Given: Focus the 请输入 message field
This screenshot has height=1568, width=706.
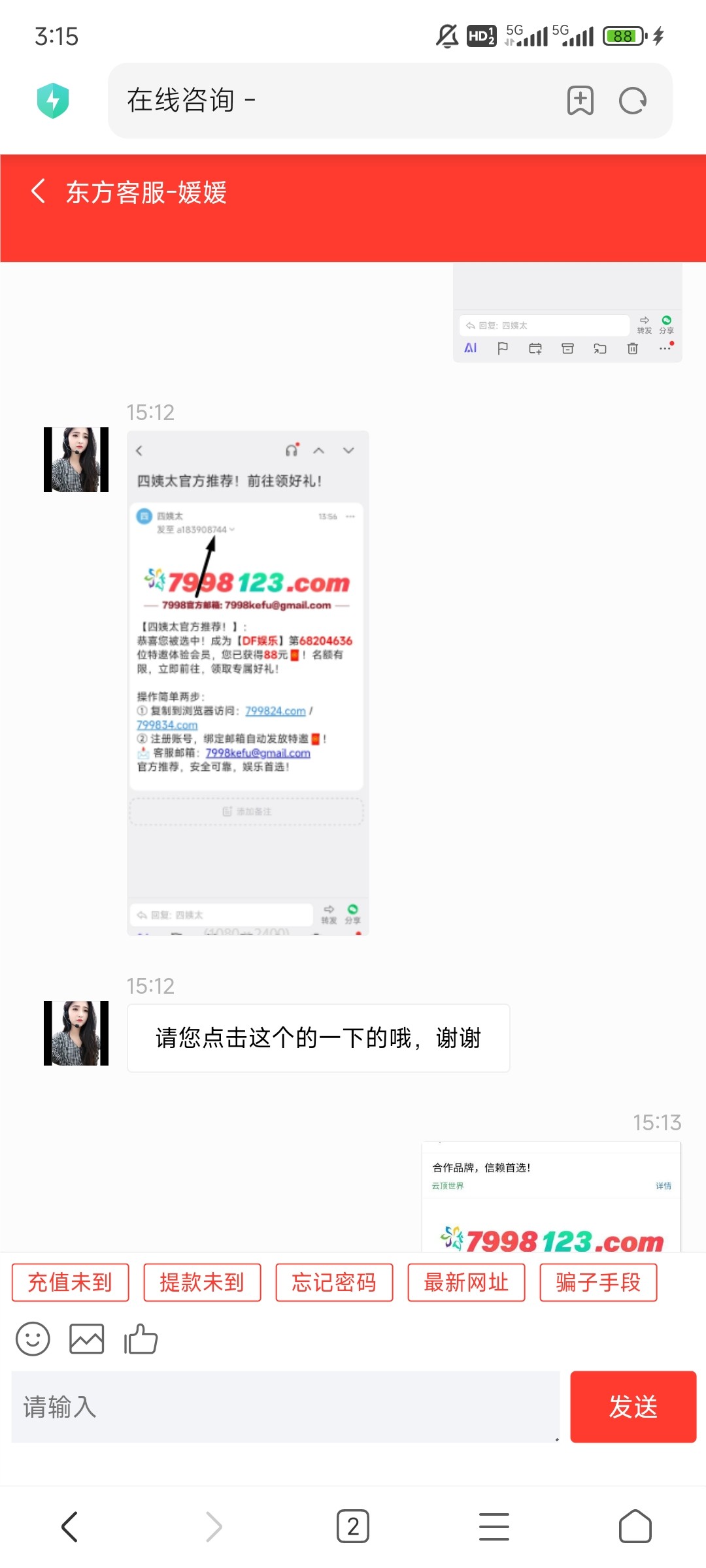Looking at the screenshot, I should [285, 1407].
